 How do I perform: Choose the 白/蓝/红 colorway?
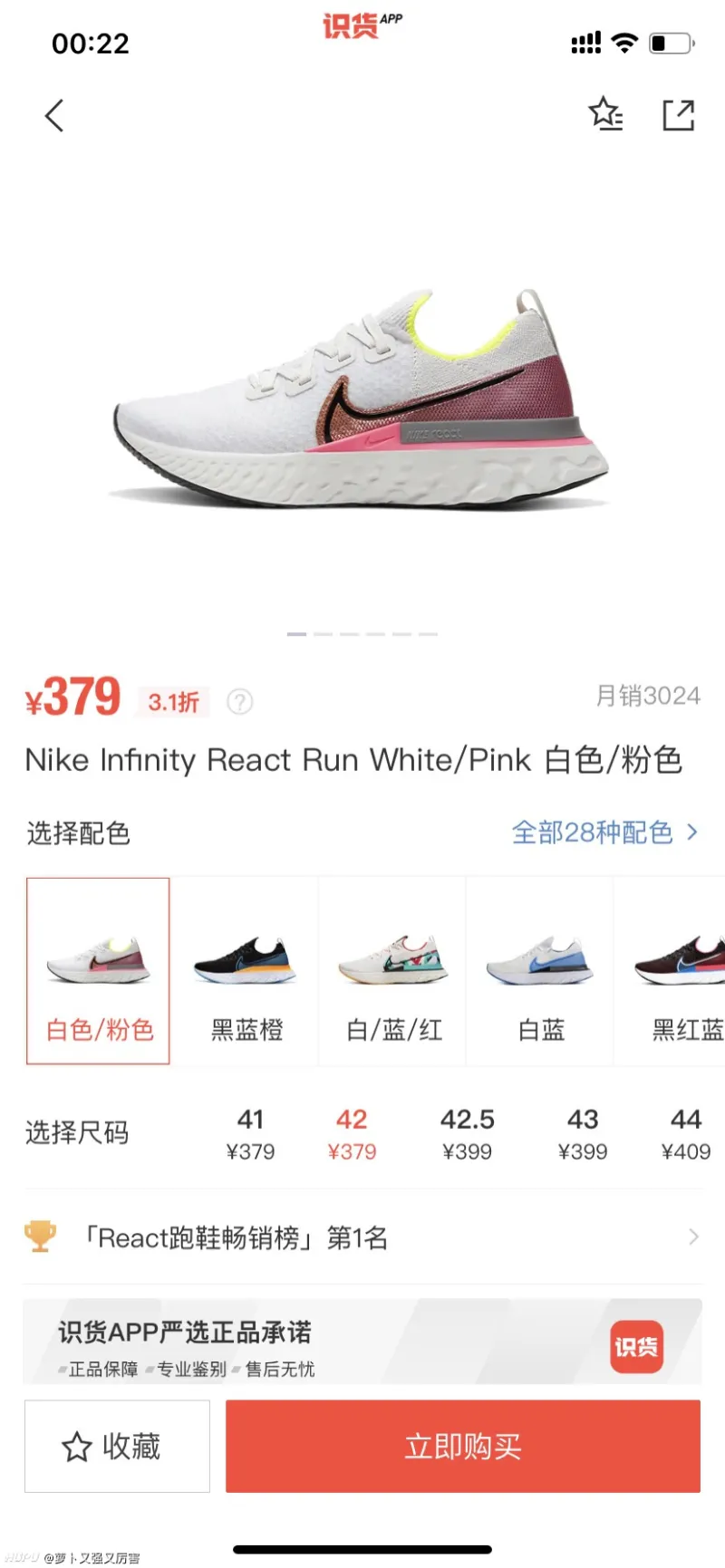point(393,971)
